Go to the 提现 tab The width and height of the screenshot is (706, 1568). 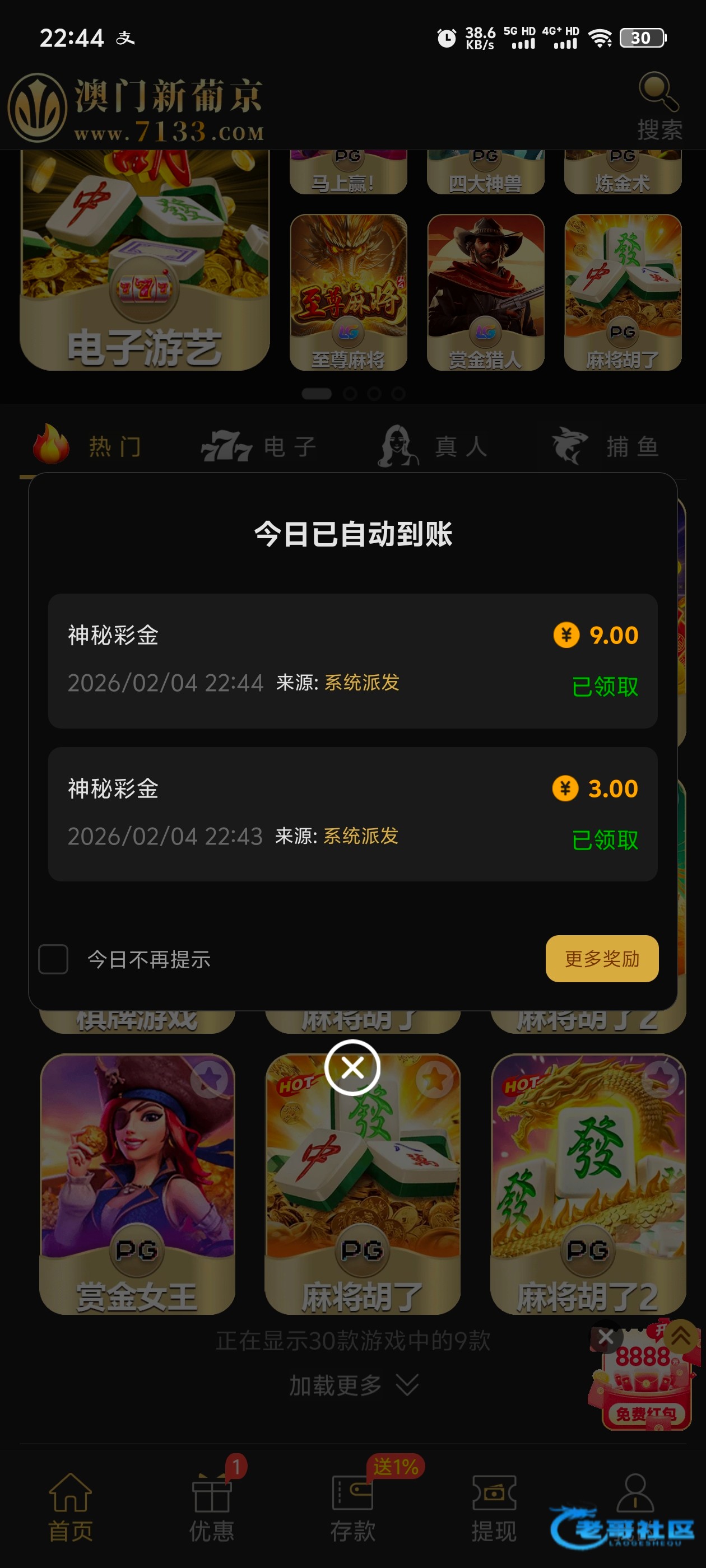coord(494,1504)
